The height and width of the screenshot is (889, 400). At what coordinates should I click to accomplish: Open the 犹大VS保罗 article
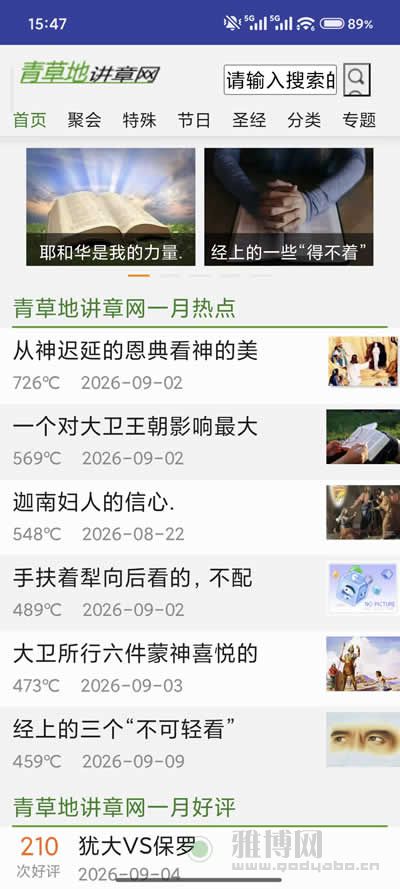pyautogui.click(x=200, y=858)
